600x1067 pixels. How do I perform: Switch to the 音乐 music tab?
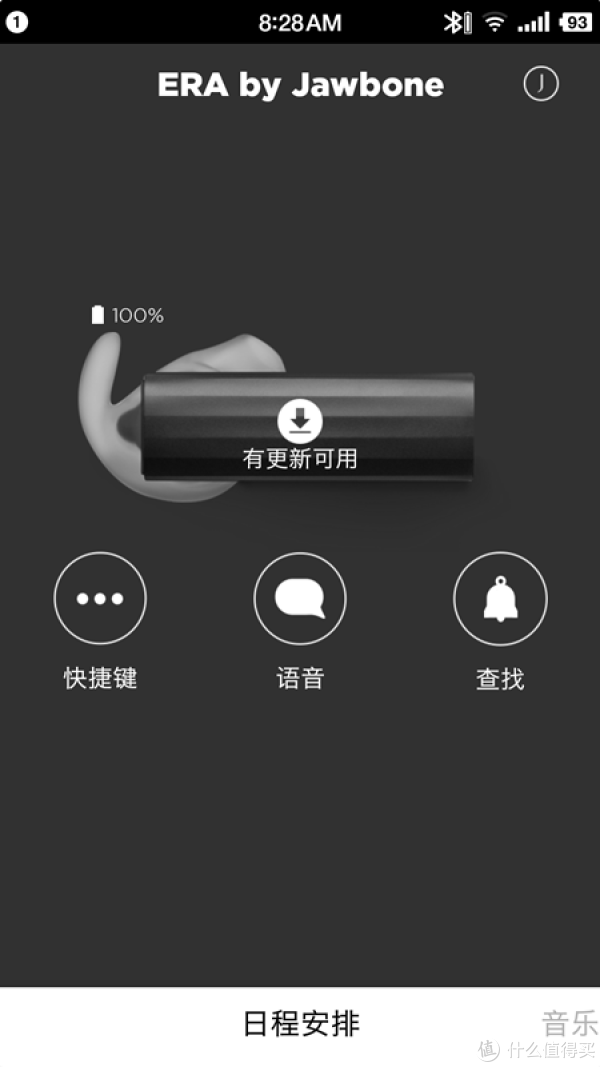[570, 1023]
